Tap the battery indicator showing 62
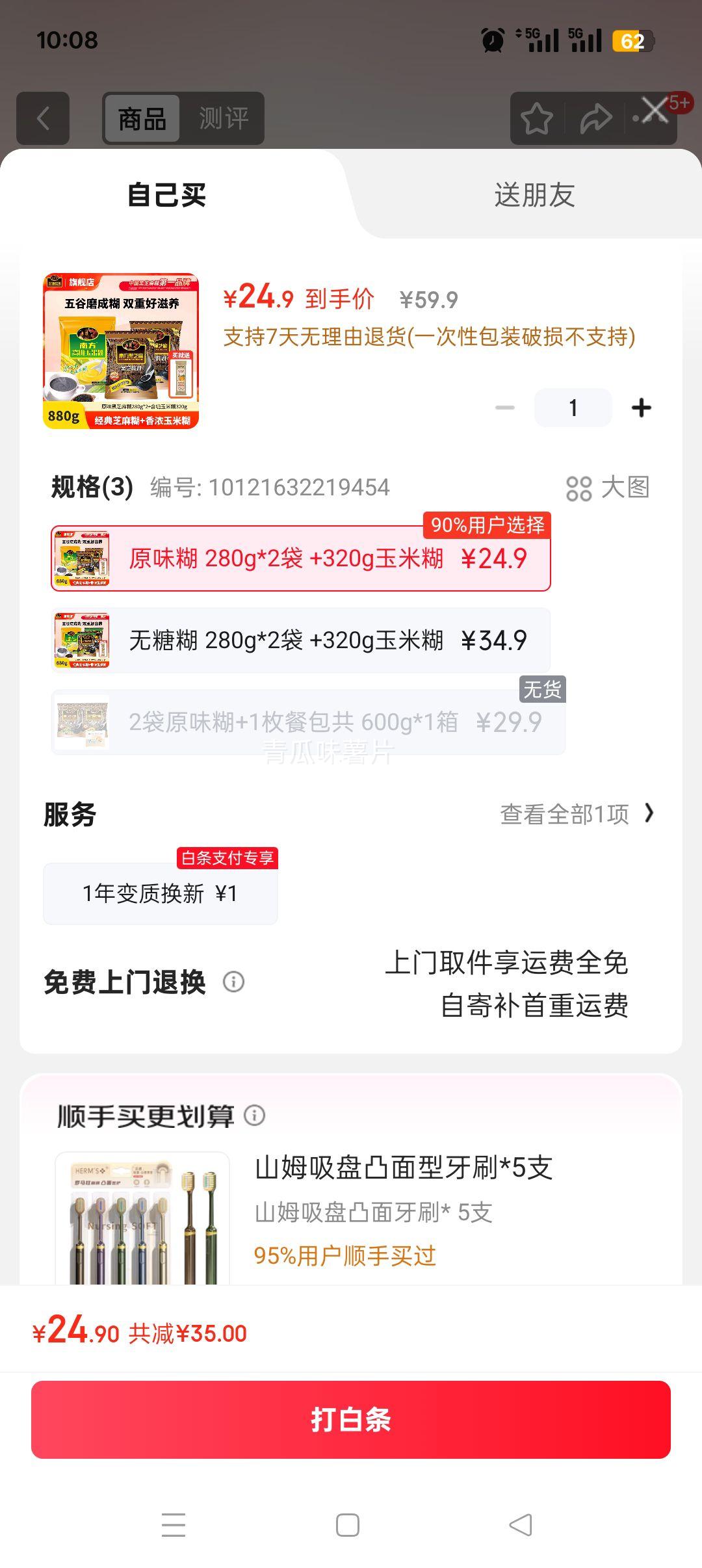Image resolution: width=702 pixels, height=1568 pixels. pos(634,40)
